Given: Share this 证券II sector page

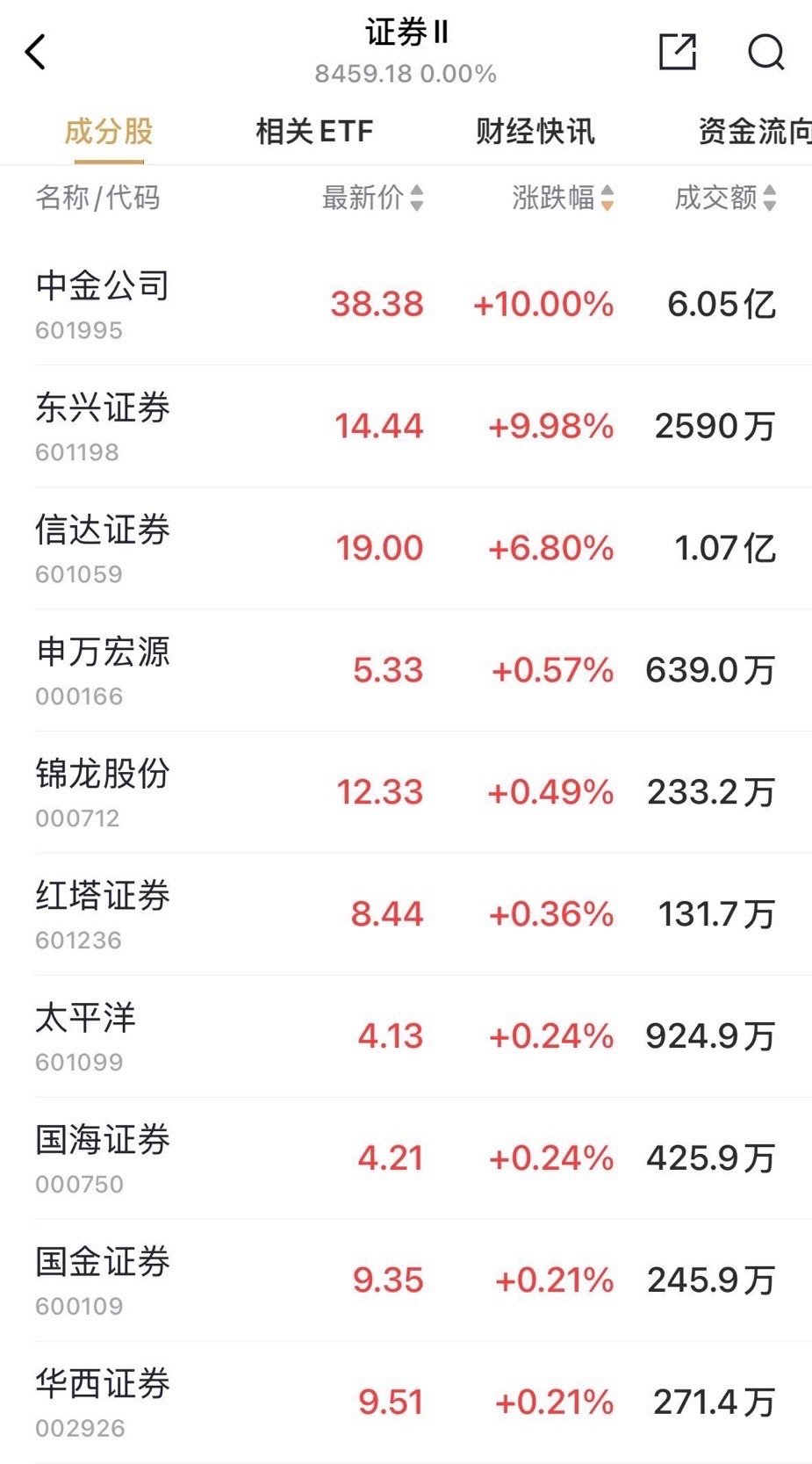Looking at the screenshot, I should pyautogui.click(x=677, y=53).
